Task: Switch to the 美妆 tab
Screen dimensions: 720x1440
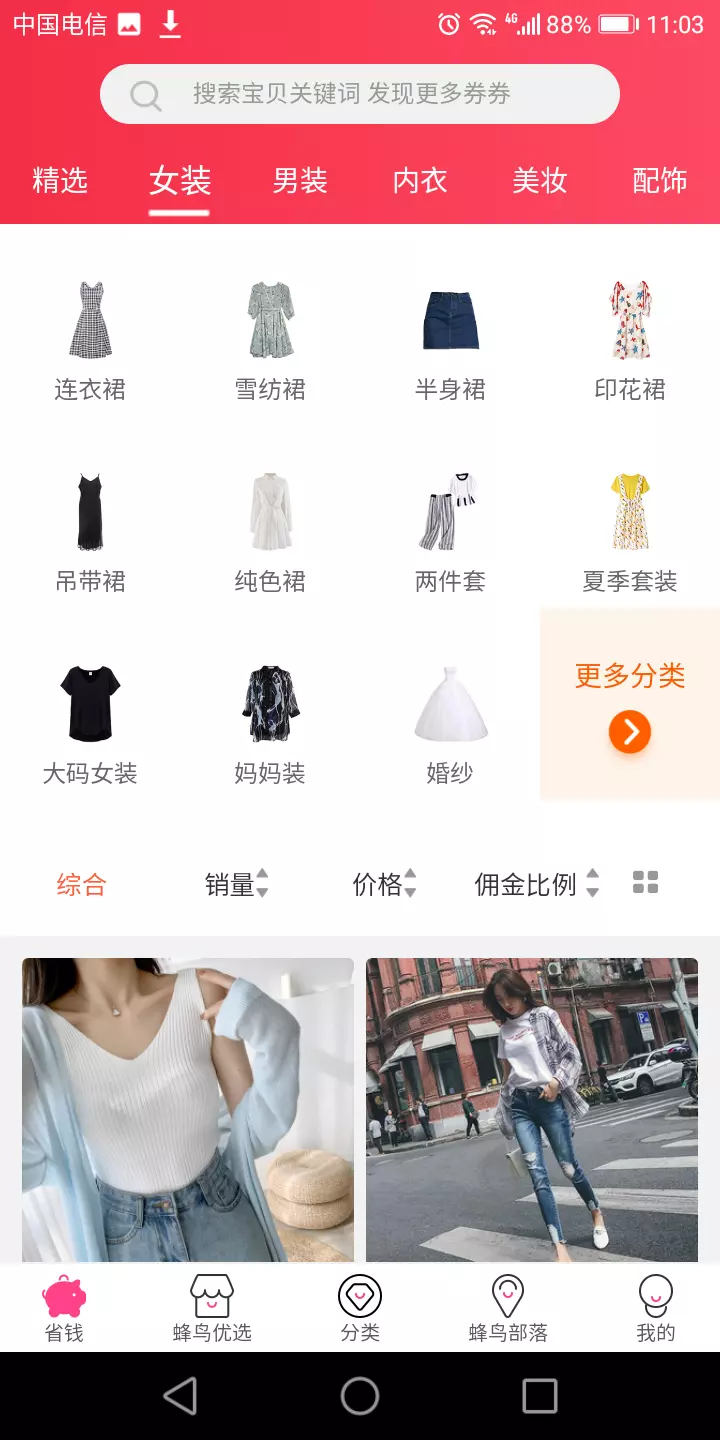Action: 539,181
